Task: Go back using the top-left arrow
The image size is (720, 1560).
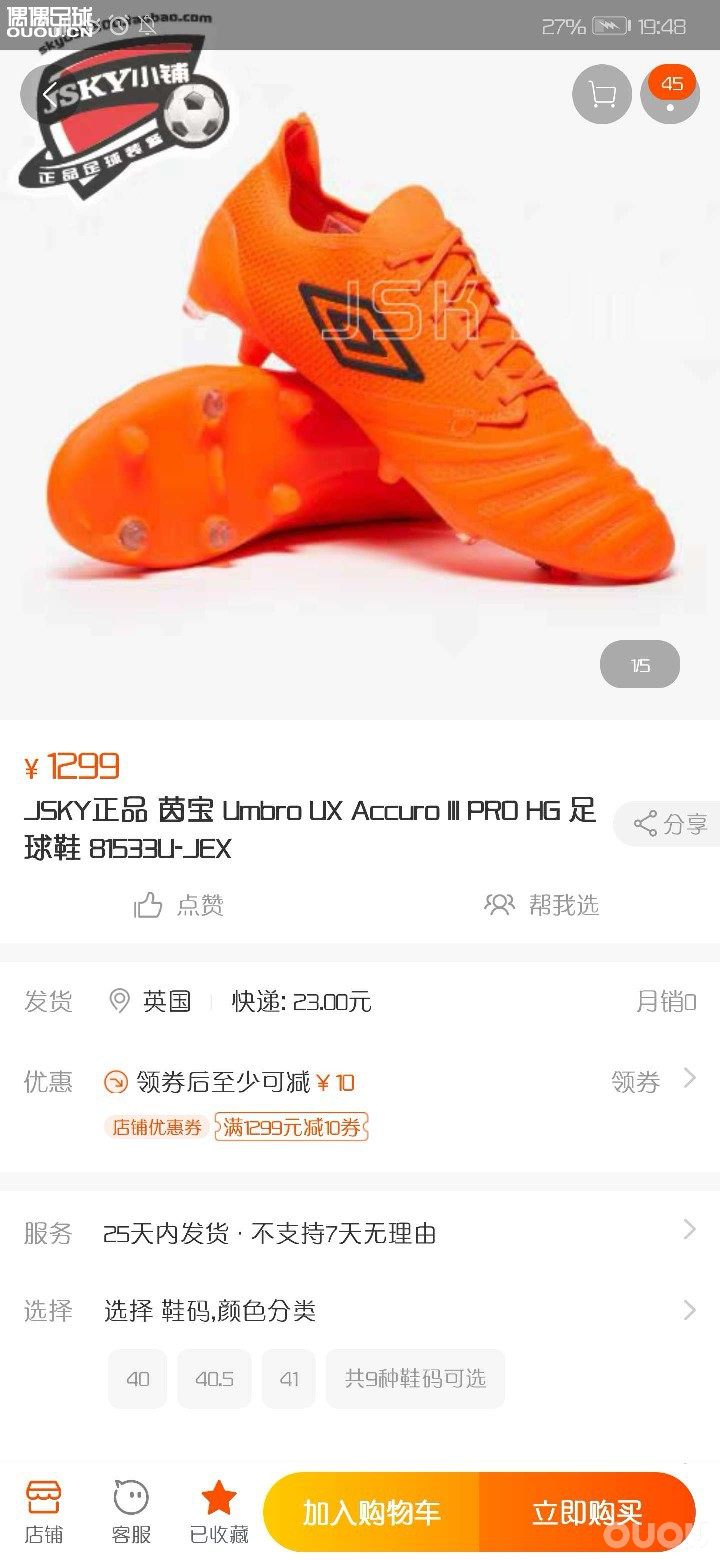Action: click(48, 95)
